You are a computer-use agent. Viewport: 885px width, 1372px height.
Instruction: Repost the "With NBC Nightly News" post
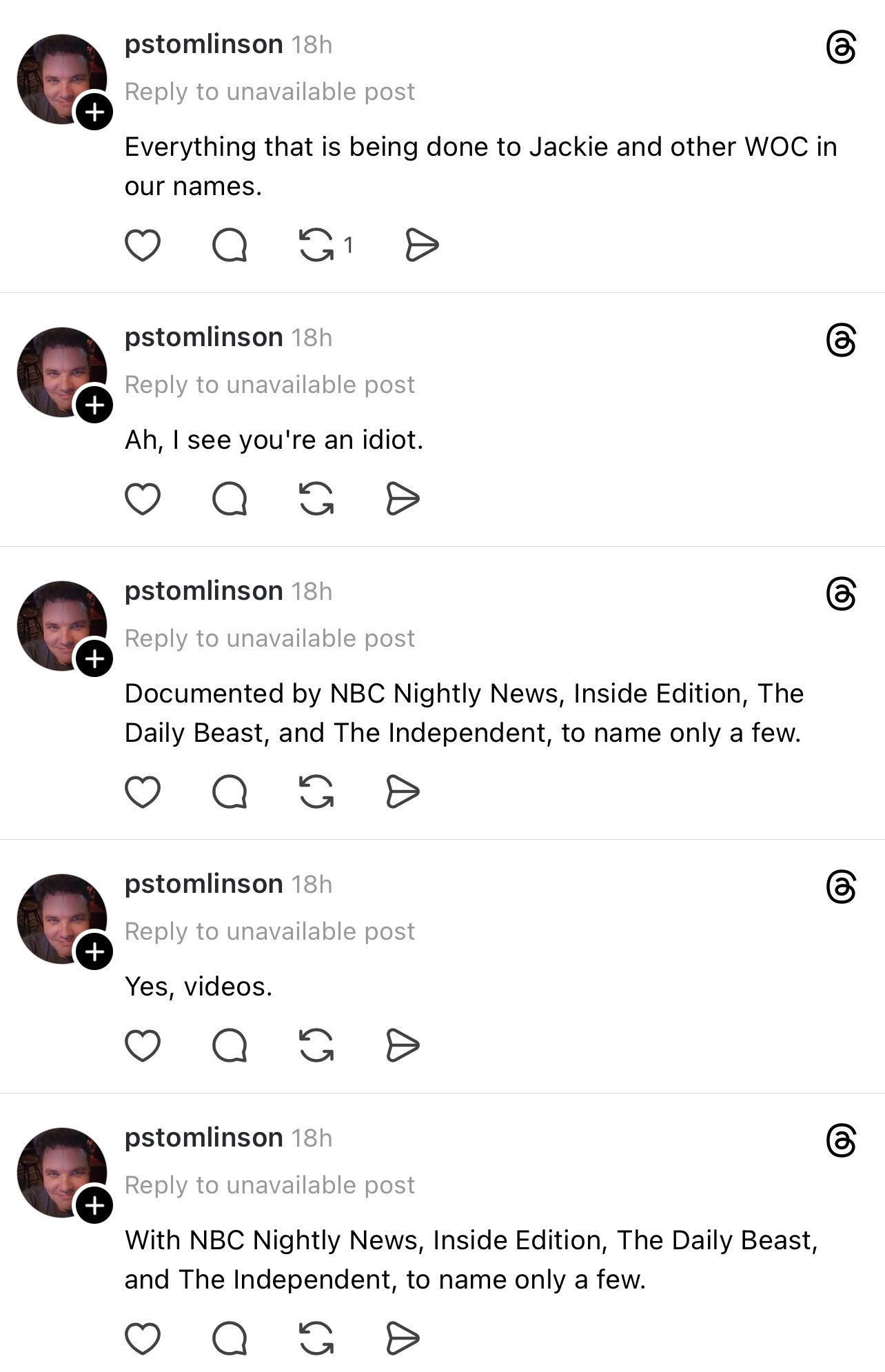pos(316,1338)
